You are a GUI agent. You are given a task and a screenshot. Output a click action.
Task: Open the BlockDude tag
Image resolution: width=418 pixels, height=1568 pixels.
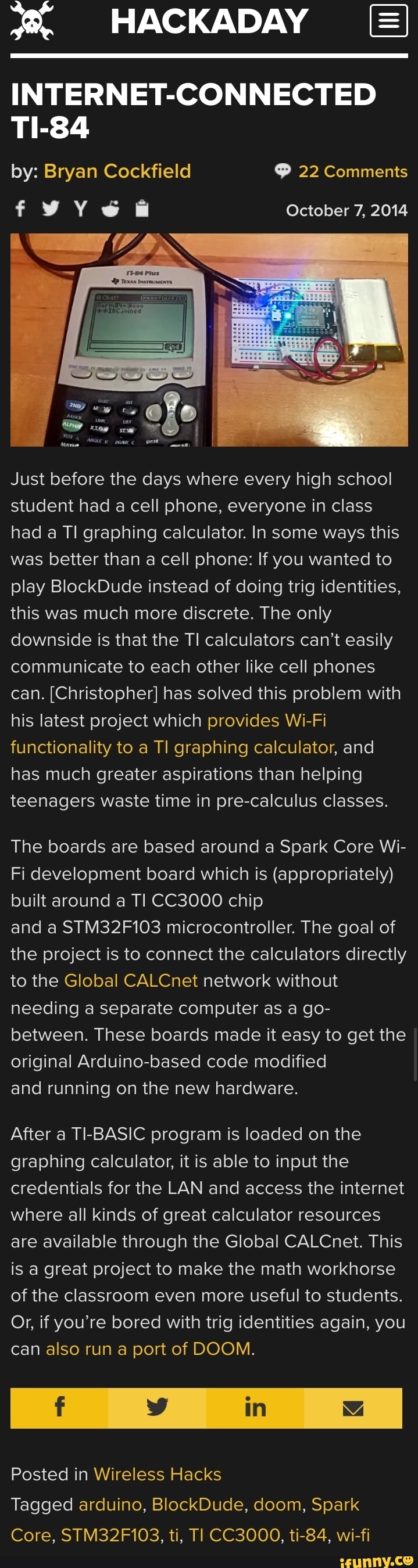point(198,1504)
